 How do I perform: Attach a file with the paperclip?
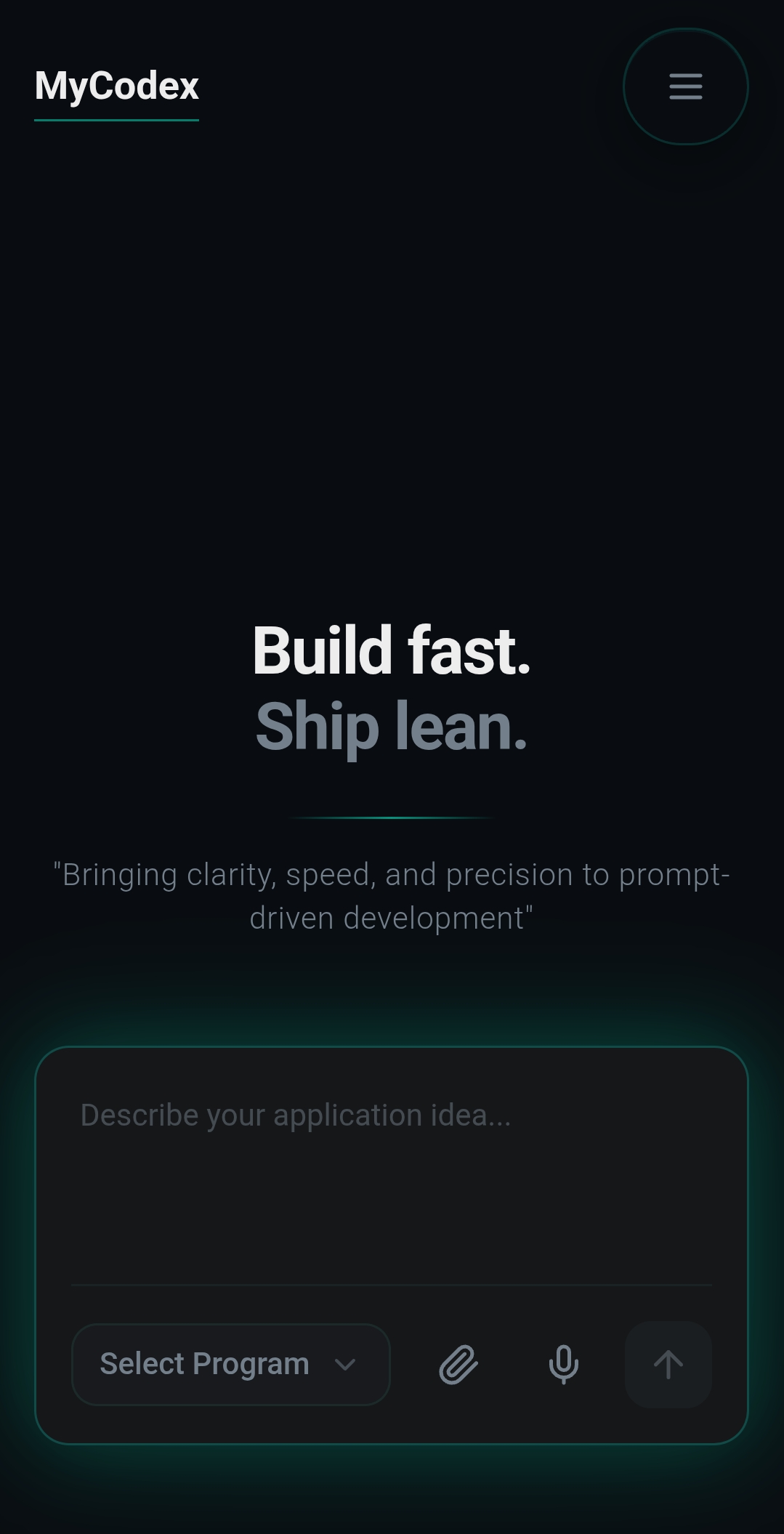(458, 1364)
